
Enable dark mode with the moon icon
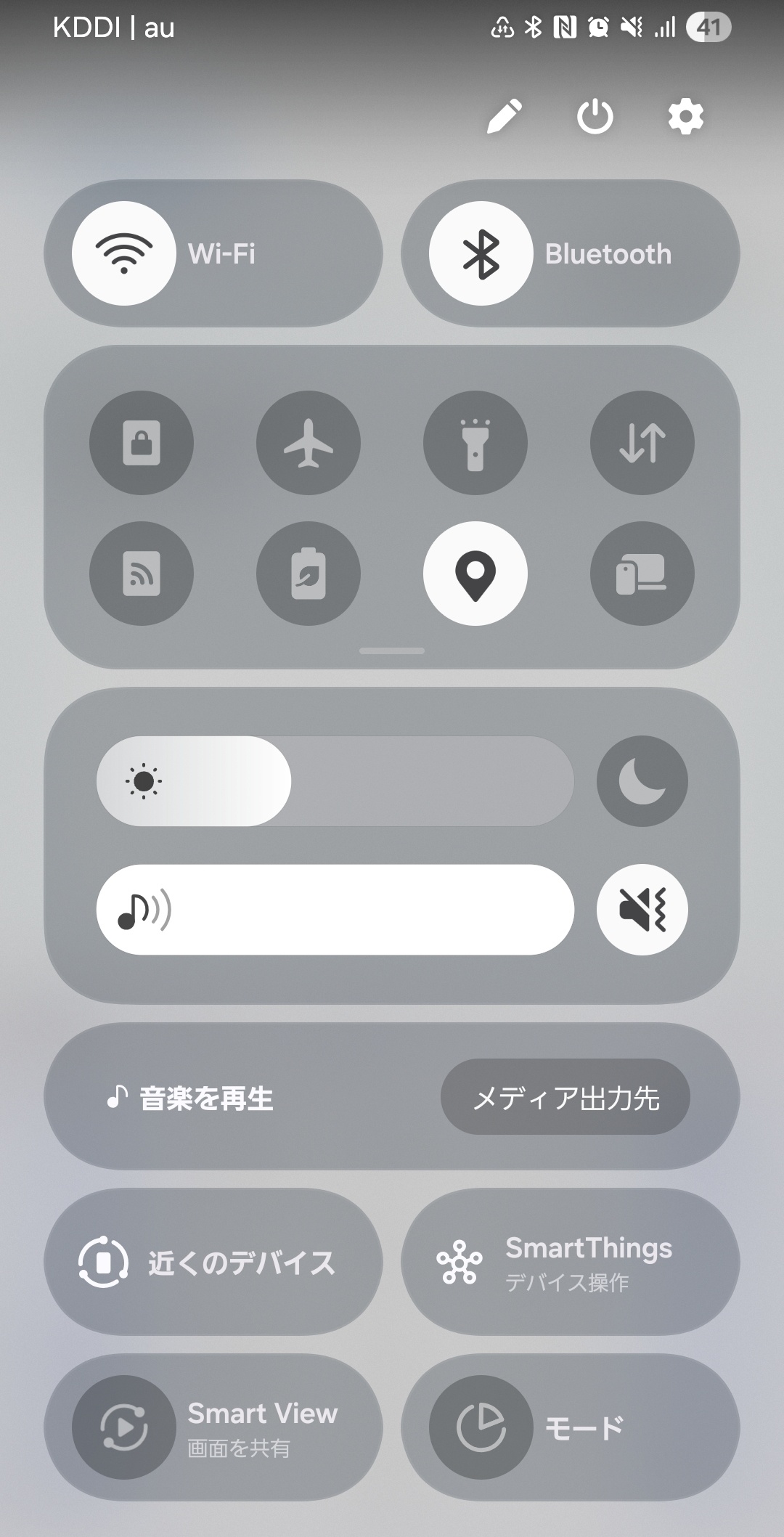[x=642, y=781]
